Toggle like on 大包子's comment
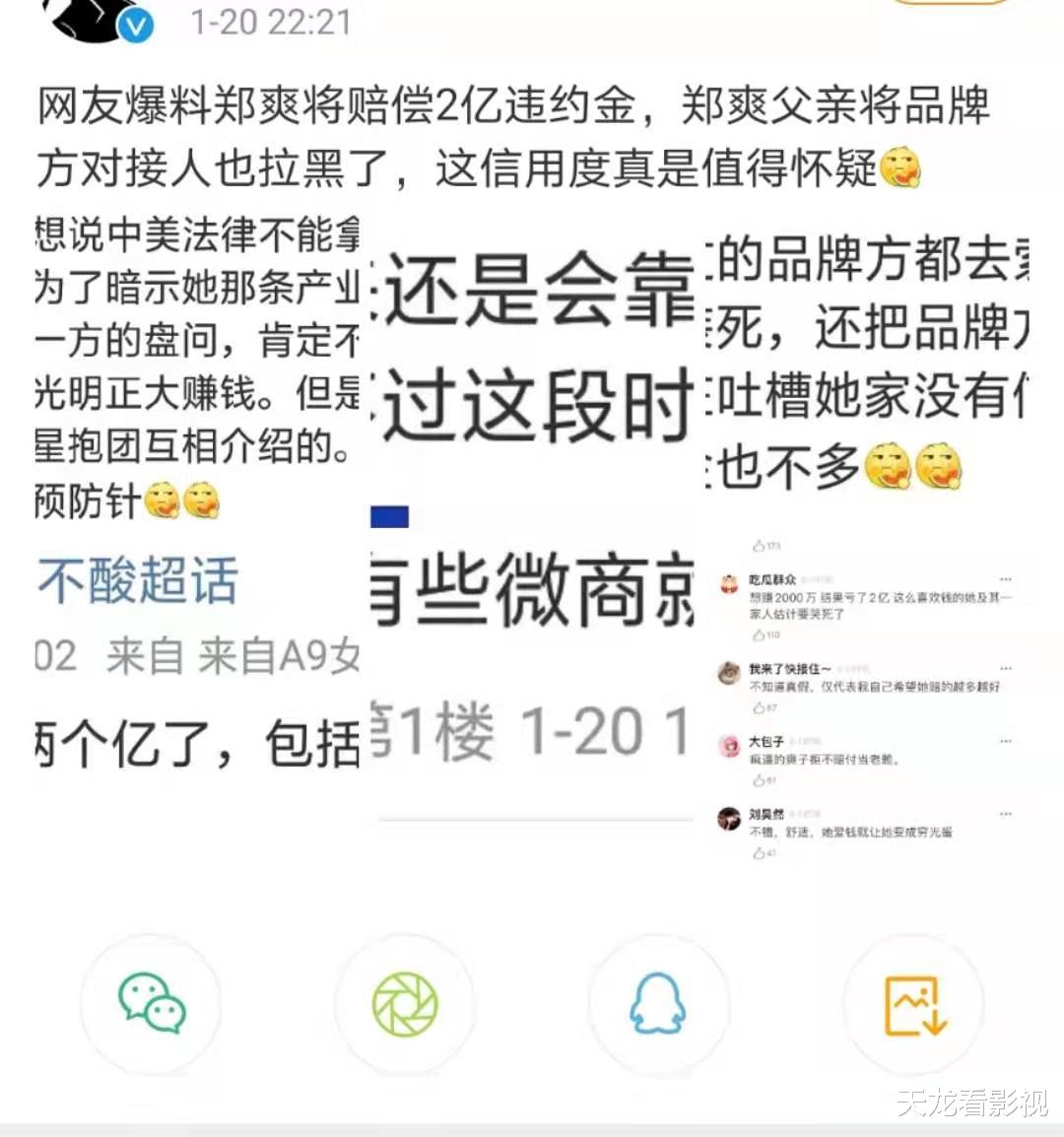The image size is (1064, 1137). coord(759,778)
